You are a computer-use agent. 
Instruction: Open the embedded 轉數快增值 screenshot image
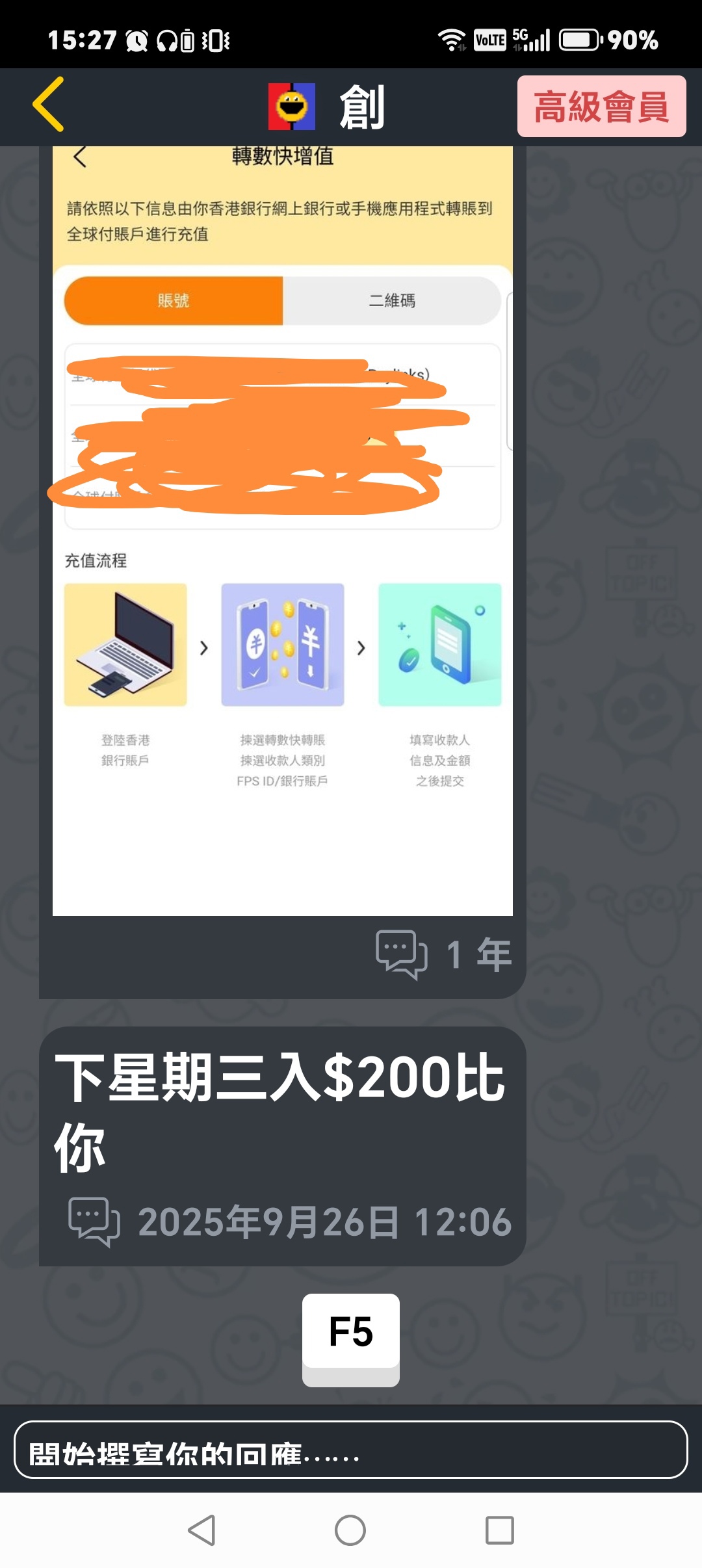pyautogui.click(x=283, y=530)
